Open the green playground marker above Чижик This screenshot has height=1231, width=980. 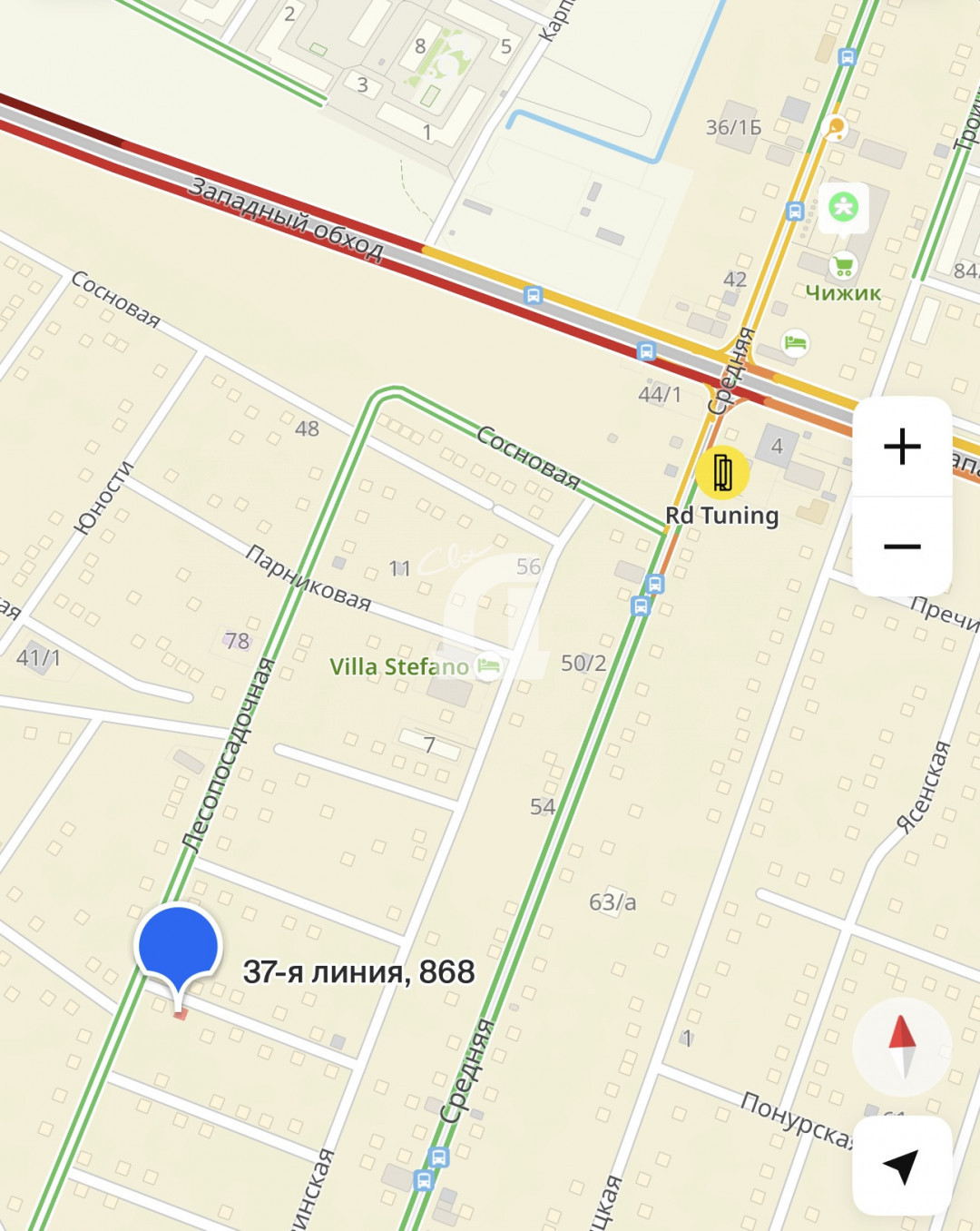pyautogui.click(x=844, y=207)
